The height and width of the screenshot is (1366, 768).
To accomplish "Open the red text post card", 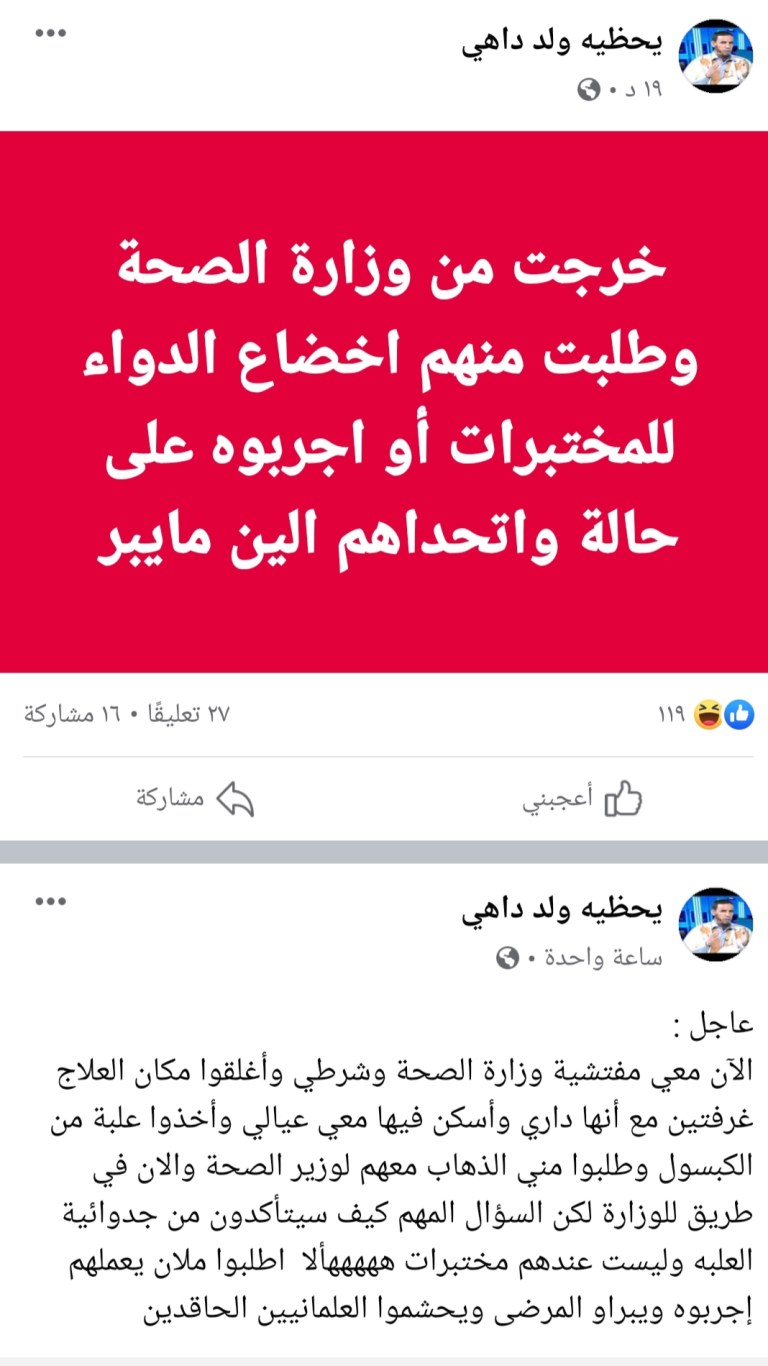I will (384, 401).
